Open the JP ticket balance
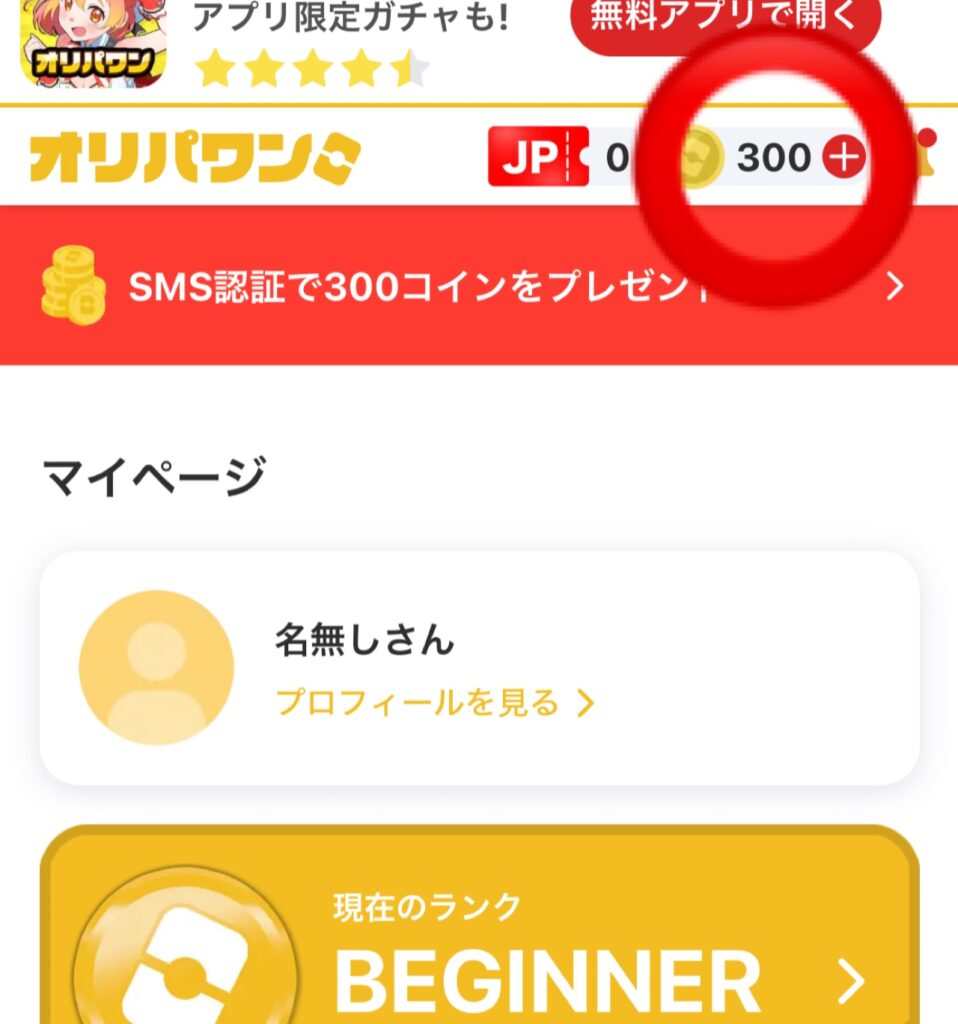958x1024 pixels. pyautogui.click(x=560, y=158)
